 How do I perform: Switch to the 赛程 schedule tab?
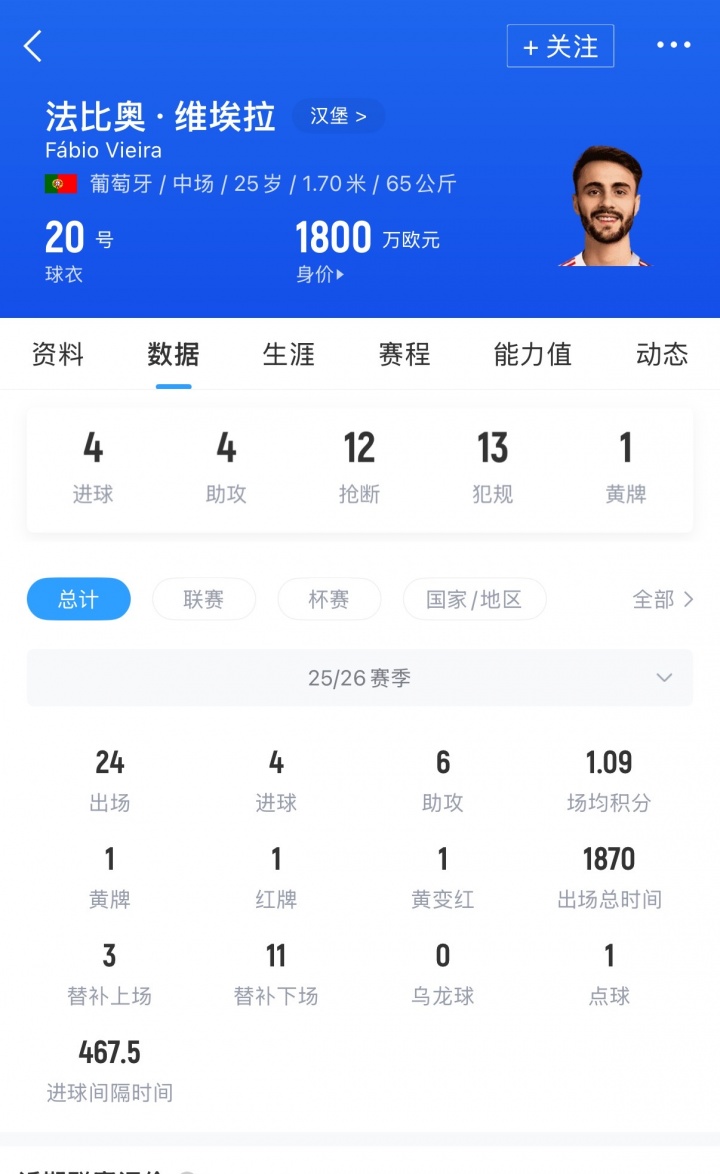(404, 354)
